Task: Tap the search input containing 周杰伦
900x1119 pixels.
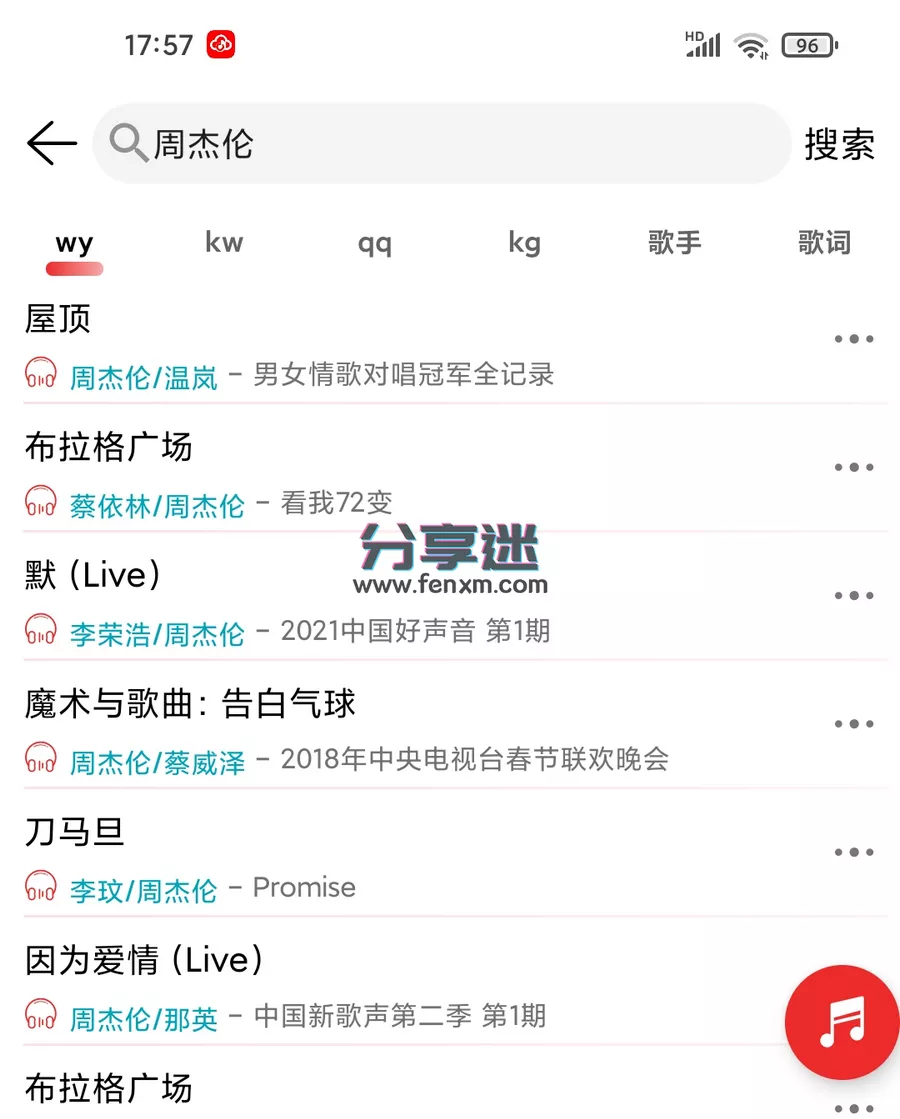Action: tap(300, 144)
